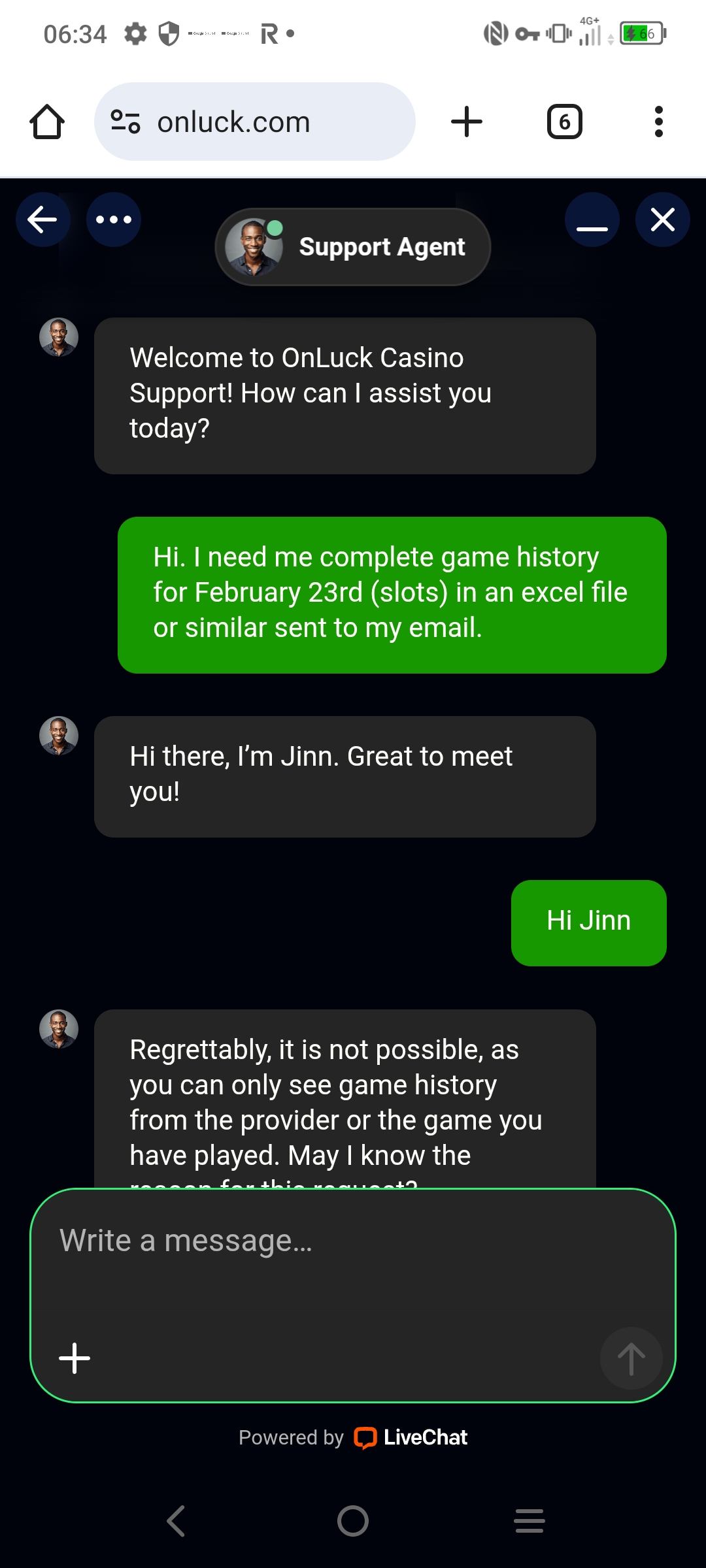Open the tab switcher showing 6 tabs
This screenshot has height=1568, width=706.
(x=564, y=122)
